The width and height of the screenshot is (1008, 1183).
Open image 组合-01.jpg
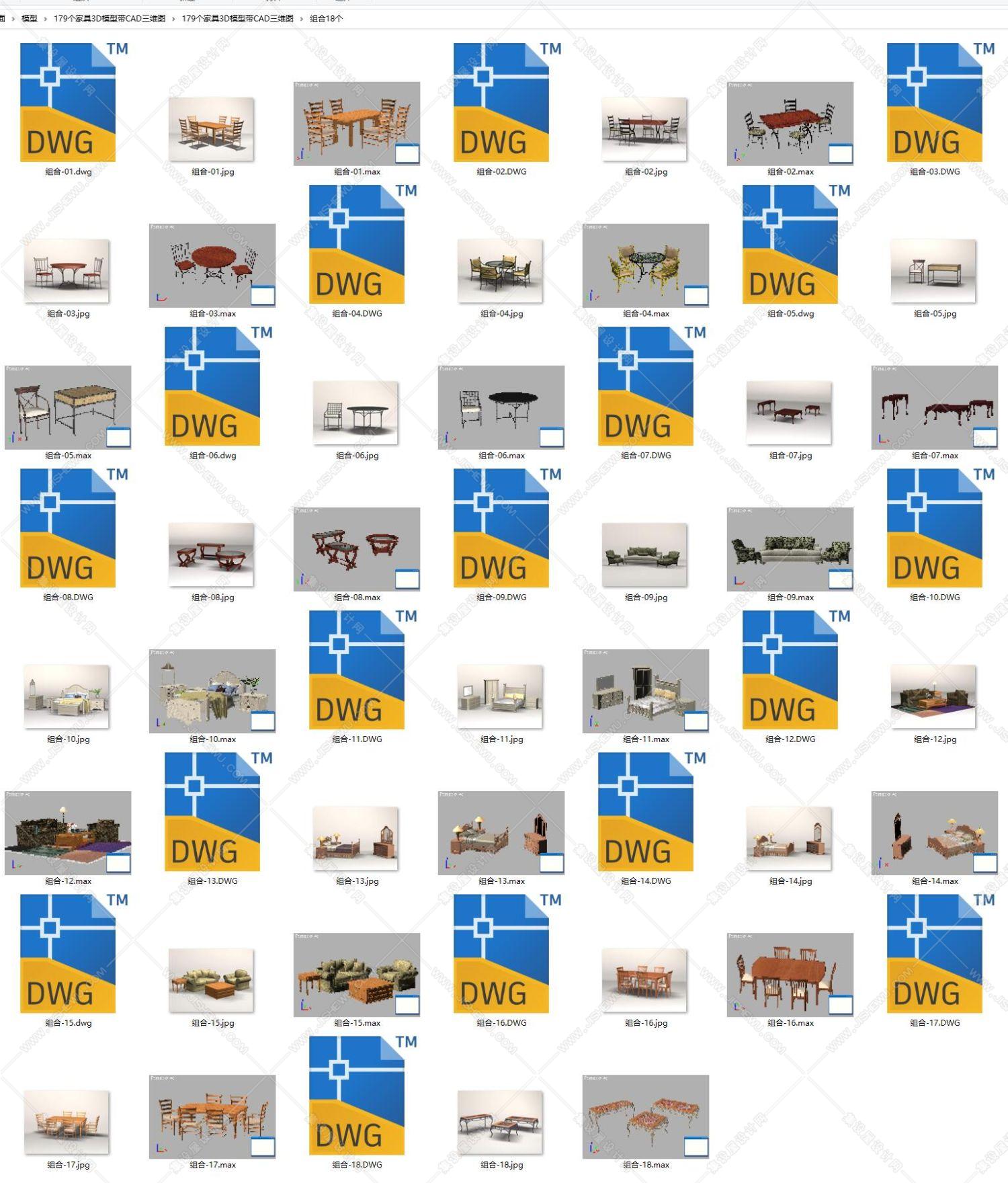point(212,129)
